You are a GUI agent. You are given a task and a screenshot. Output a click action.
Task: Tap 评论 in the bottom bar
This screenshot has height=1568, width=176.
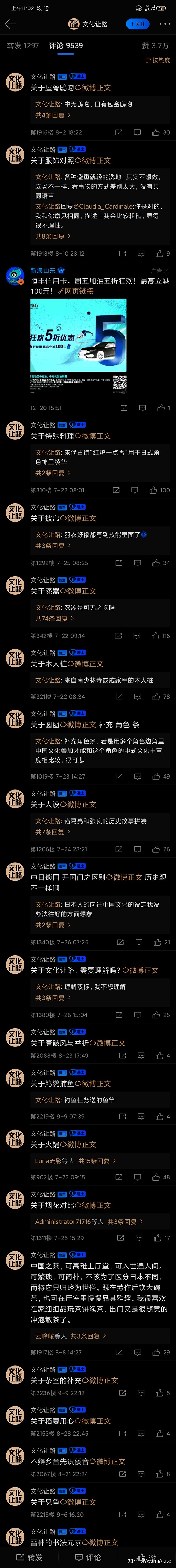pyautogui.click(x=88, y=1556)
